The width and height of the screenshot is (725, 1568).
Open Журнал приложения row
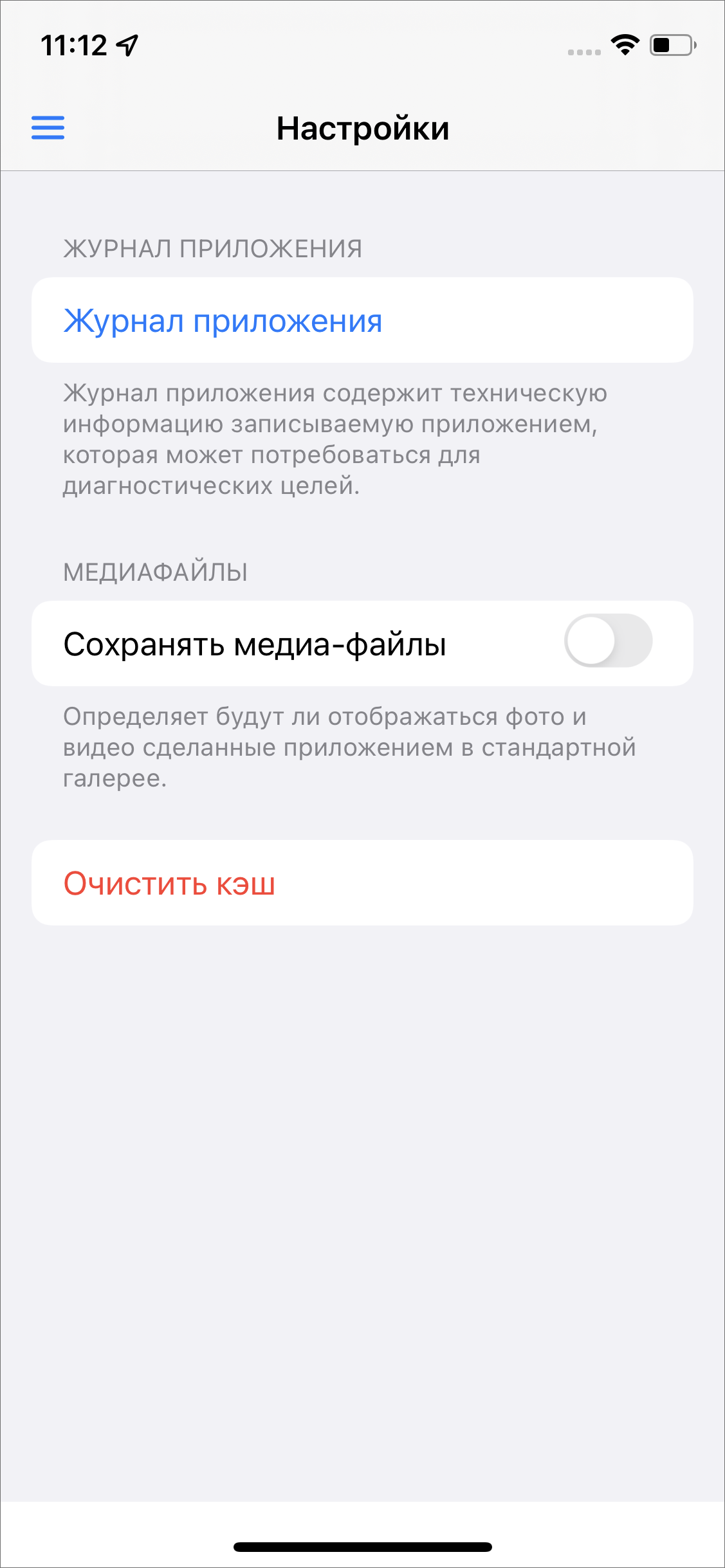[x=362, y=320]
